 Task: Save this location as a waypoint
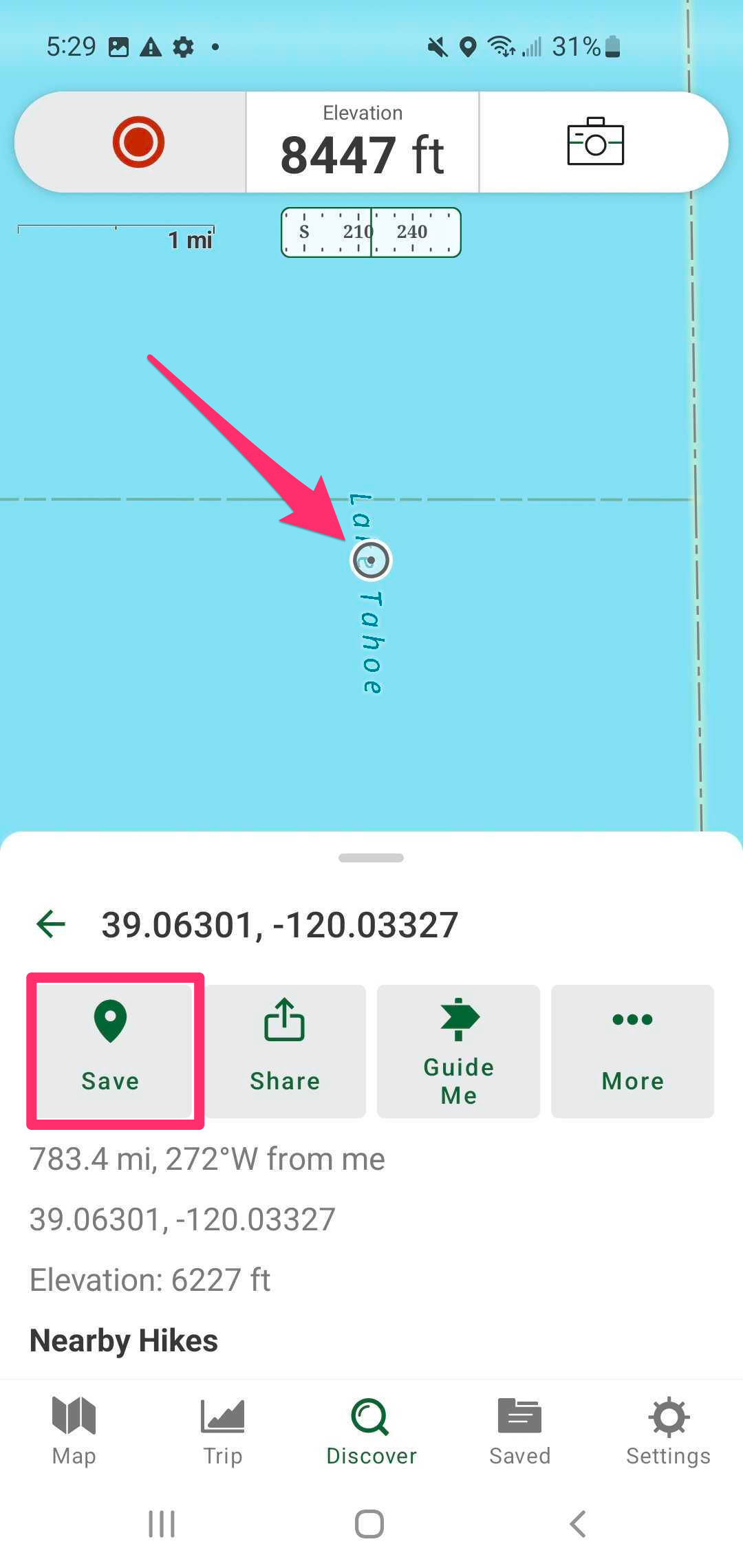coord(110,1051)
